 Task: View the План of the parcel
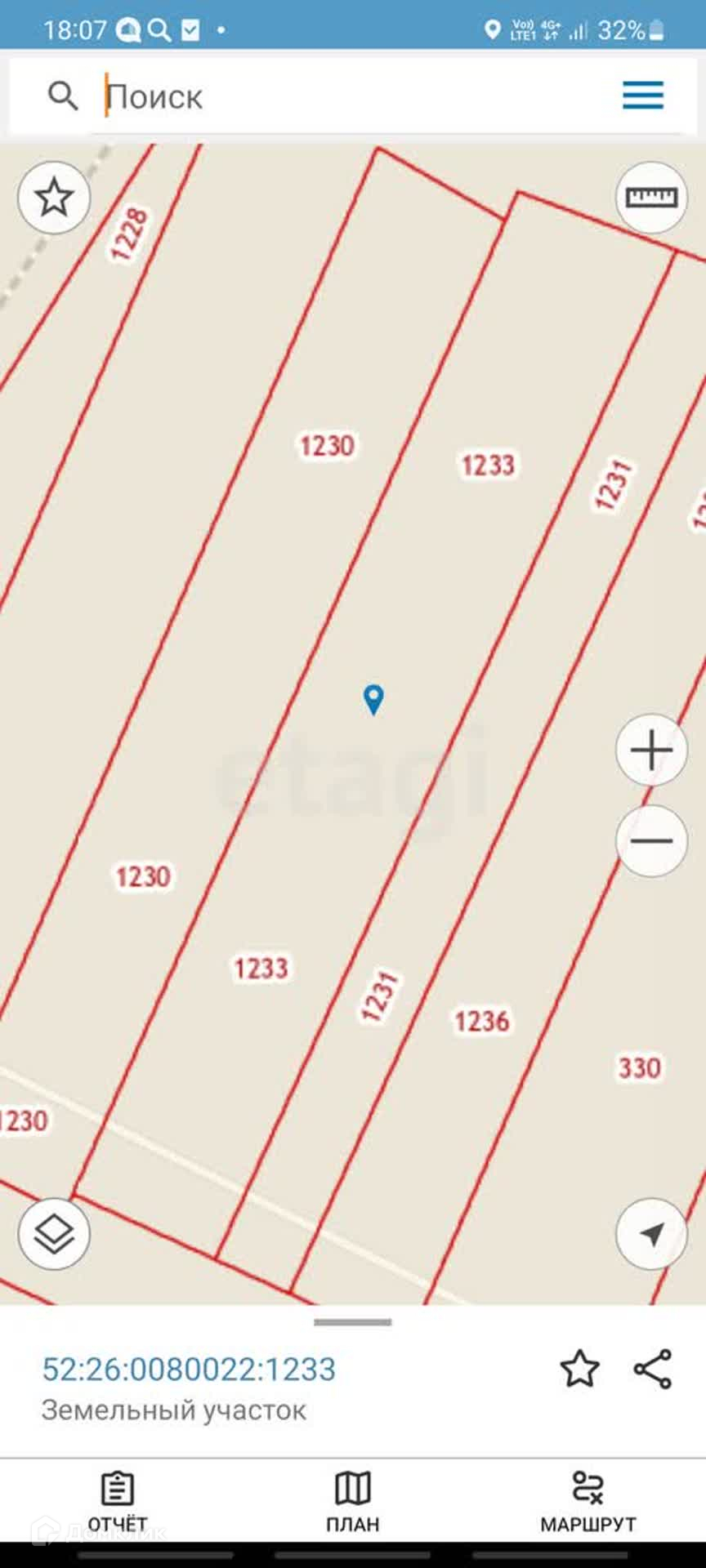tap(353, 1501)
